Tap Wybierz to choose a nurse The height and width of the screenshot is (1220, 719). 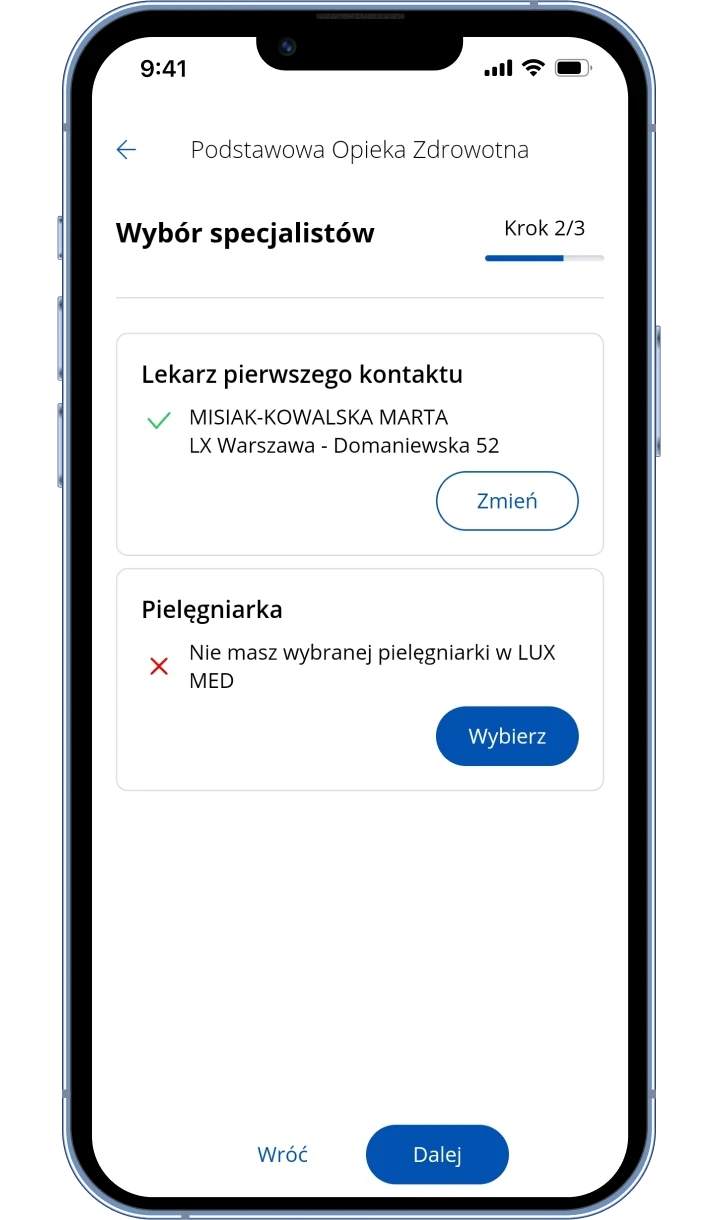click(507, 736)
